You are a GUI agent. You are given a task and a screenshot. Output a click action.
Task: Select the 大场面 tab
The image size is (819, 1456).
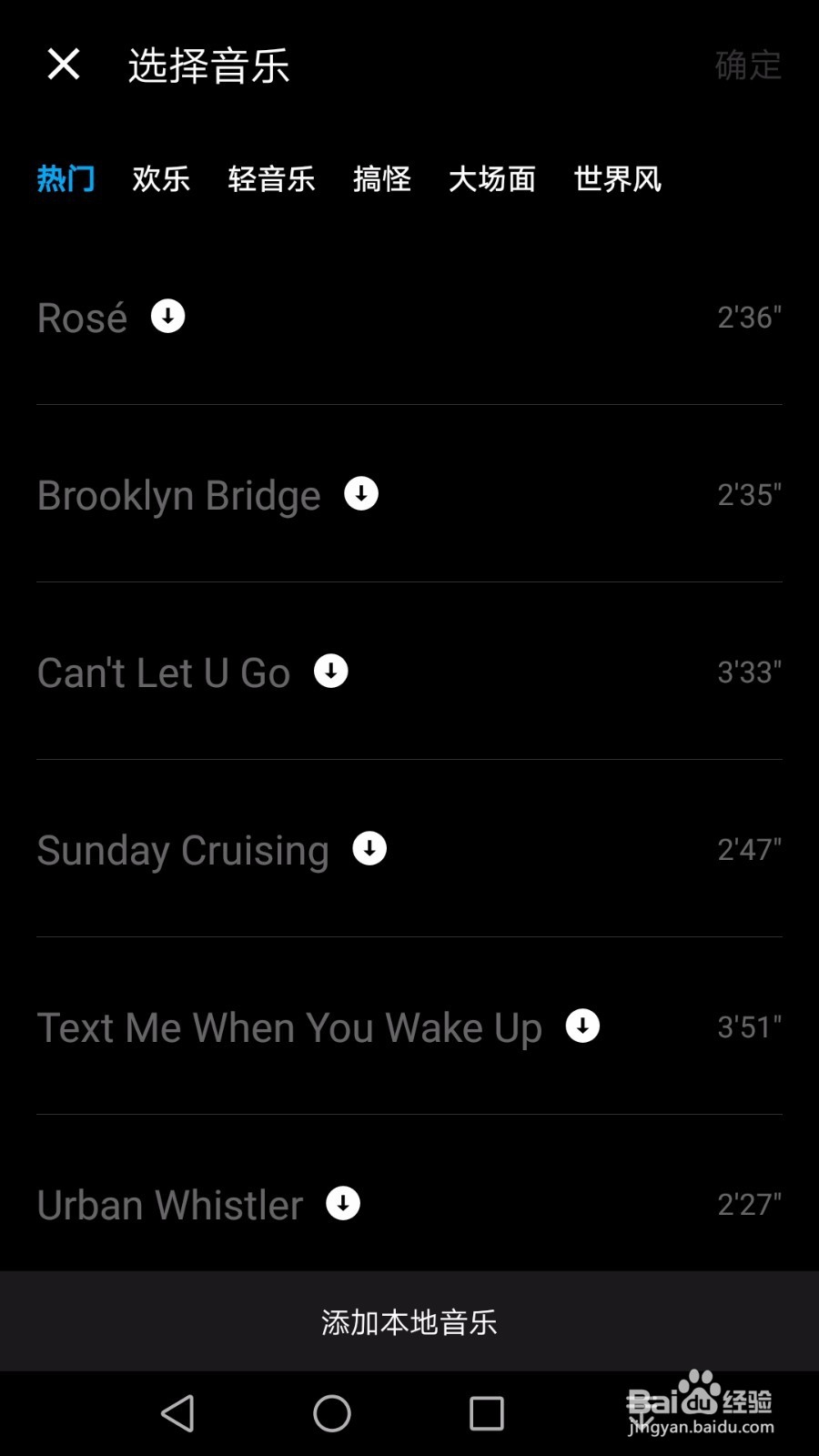coord(491,178)
